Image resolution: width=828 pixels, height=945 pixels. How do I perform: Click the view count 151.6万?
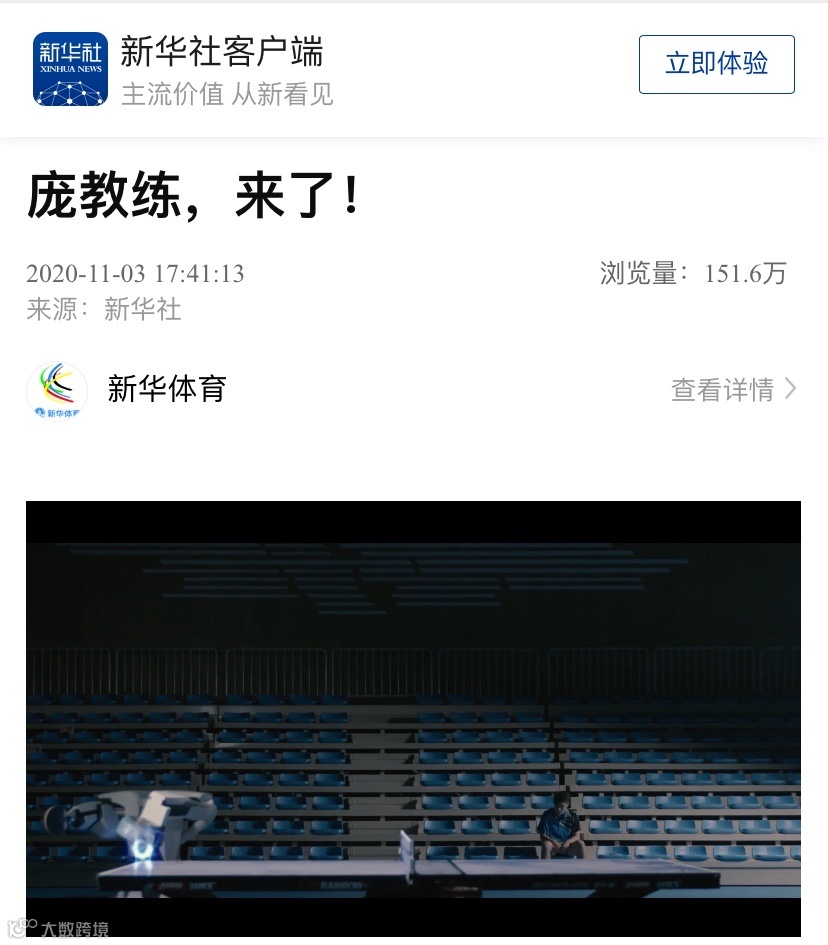coord(744,273)
